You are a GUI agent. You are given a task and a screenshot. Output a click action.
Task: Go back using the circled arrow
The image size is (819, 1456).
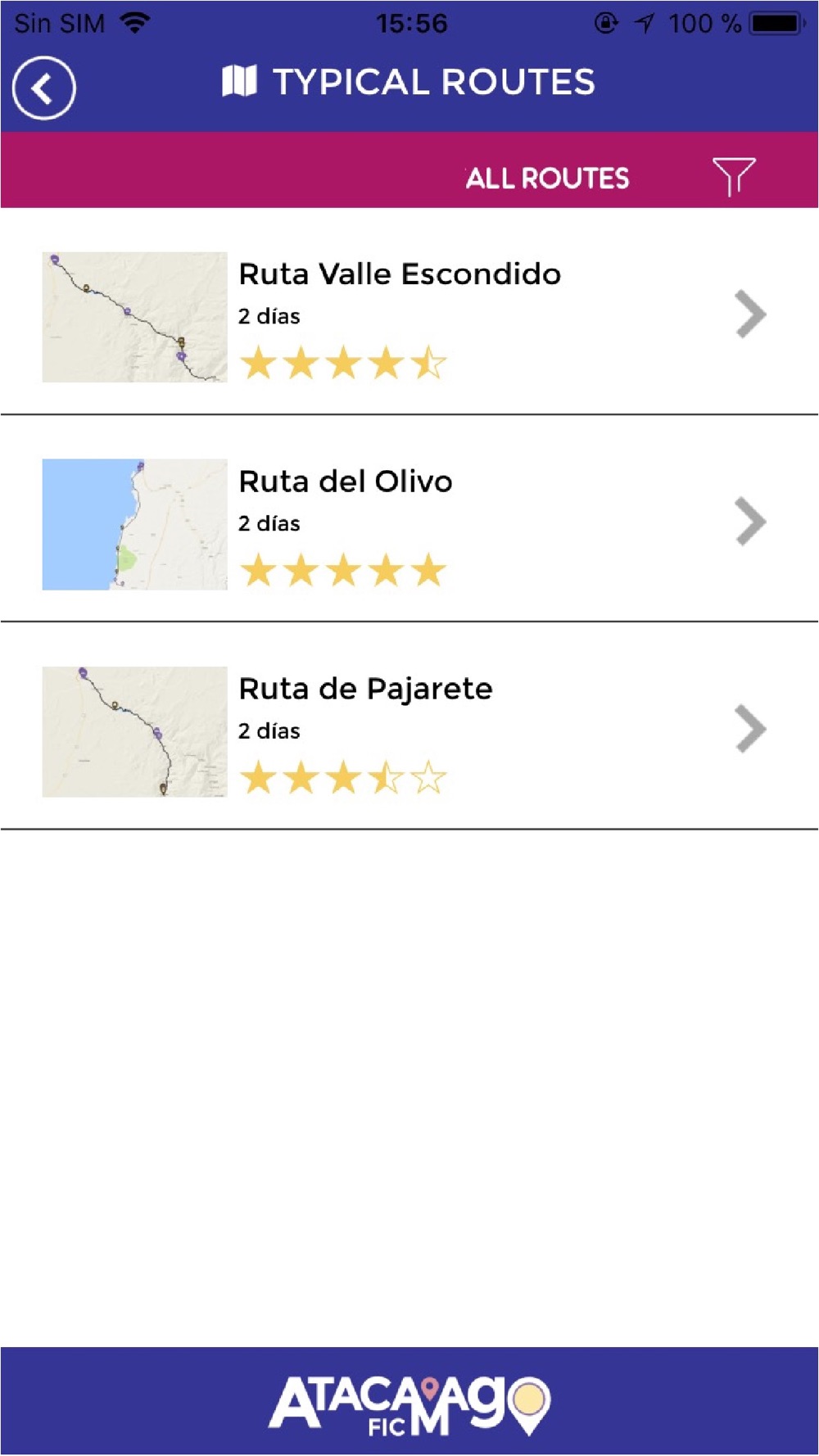pos(44,88)
